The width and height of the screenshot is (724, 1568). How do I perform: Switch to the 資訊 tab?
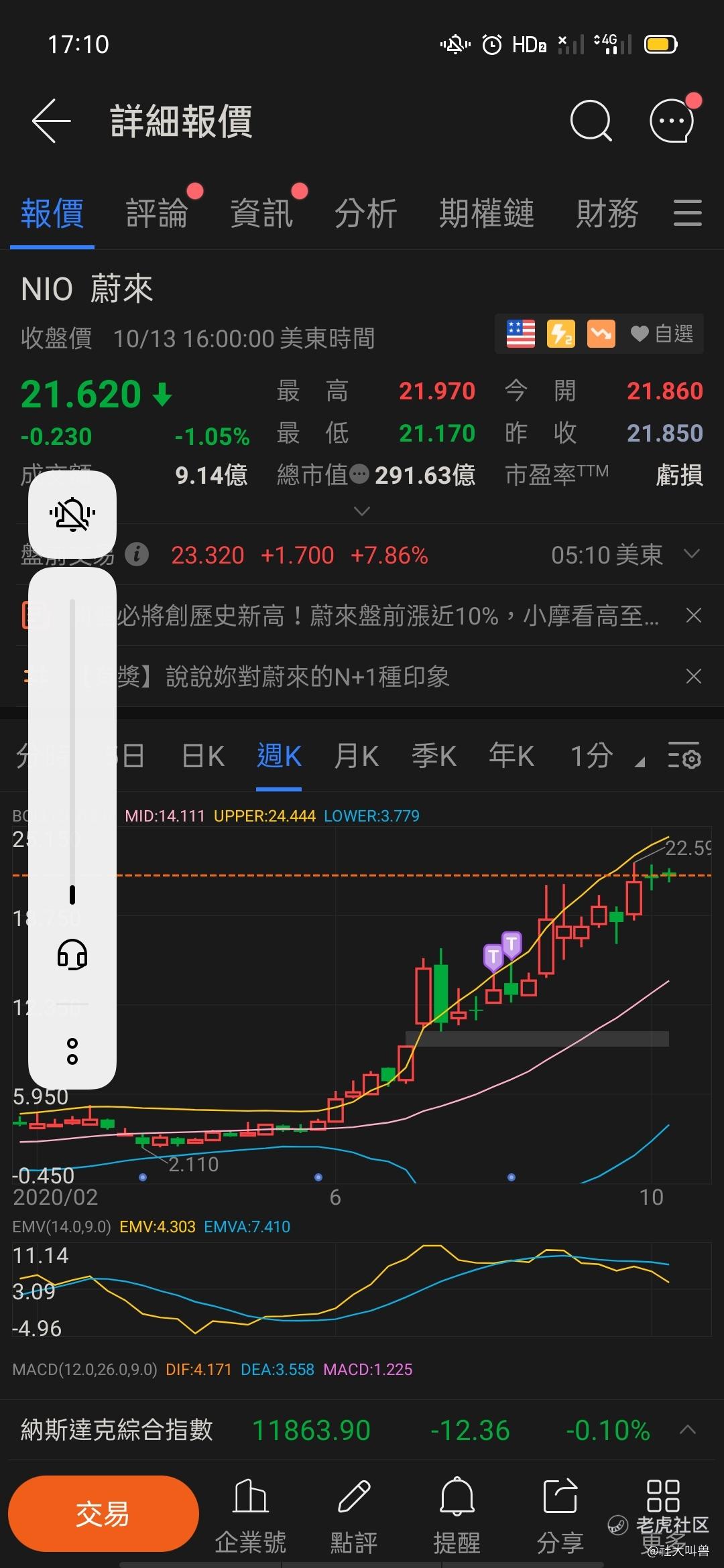click(261, 214)
